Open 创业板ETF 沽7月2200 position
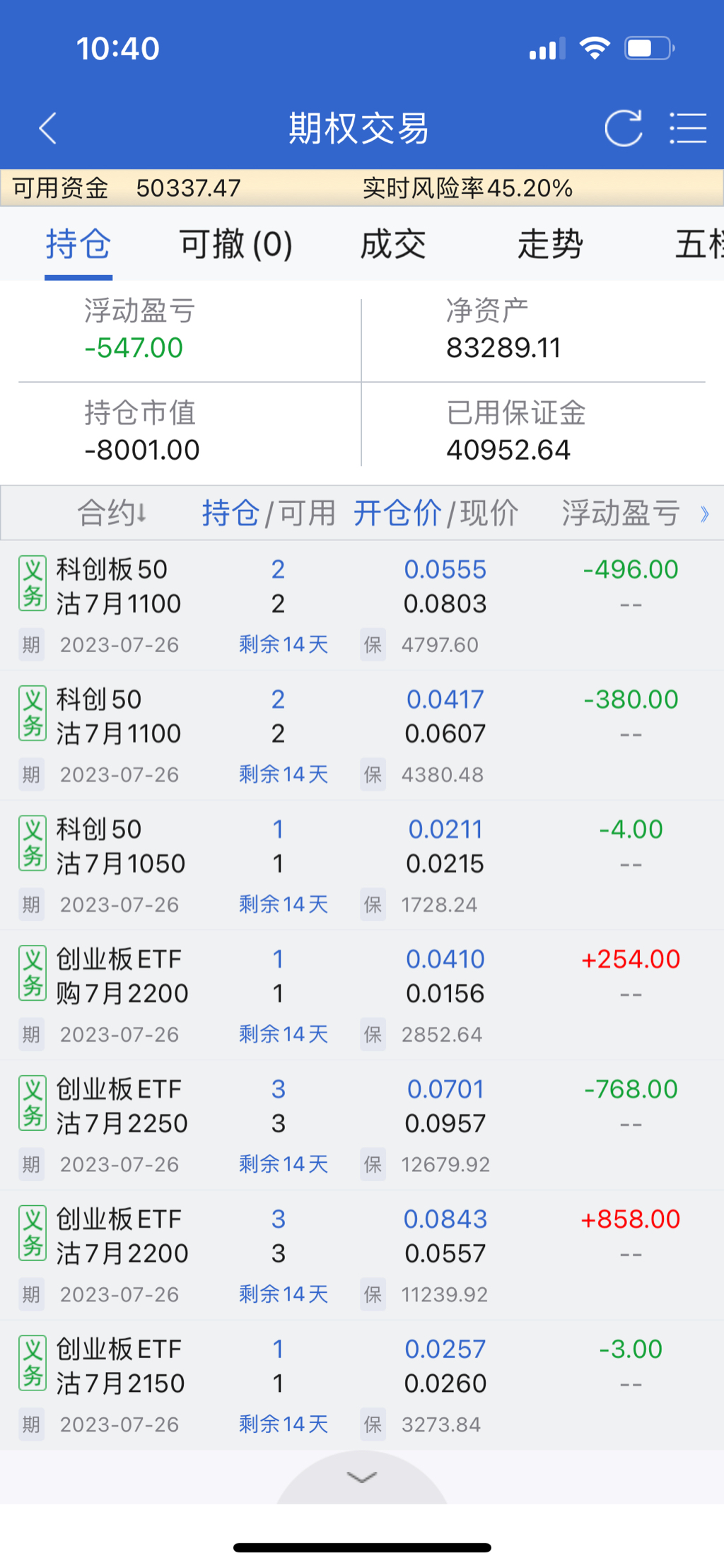The image size is (724, 1568). tap(122, 1236)
